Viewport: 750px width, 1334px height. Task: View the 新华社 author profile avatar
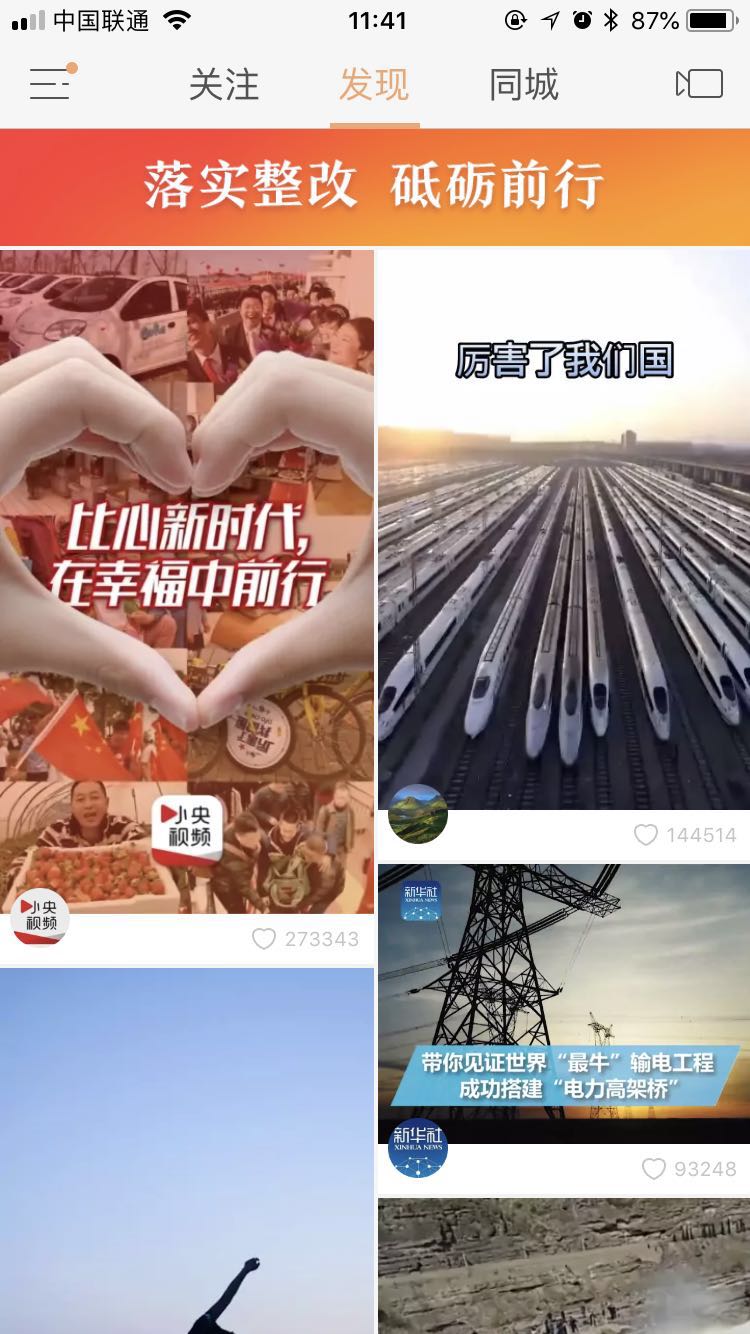pyautogui.click(x=418, y=1148)
